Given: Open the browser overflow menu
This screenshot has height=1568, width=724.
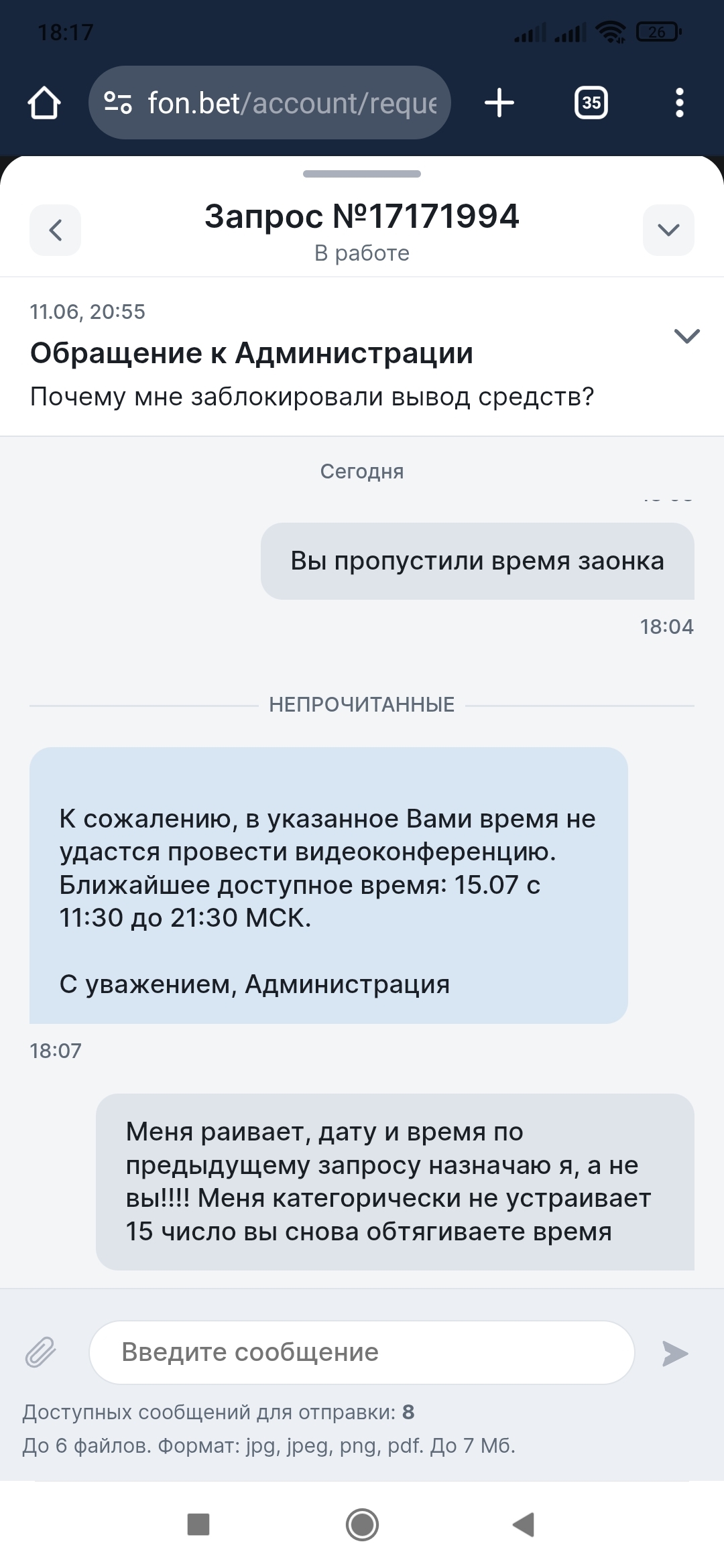Looking at the screenshot, I should tap(680, 103).
